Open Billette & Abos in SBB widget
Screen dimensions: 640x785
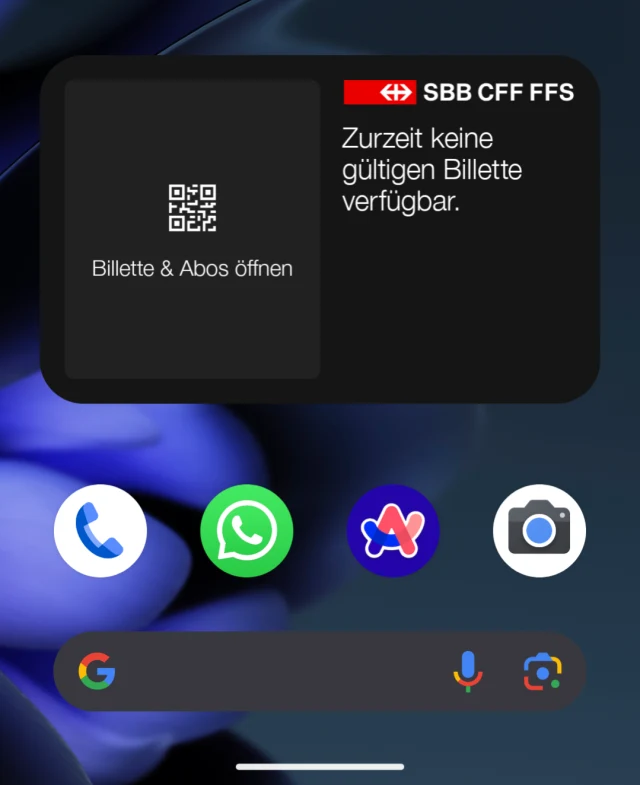click(x=192, y=229)
